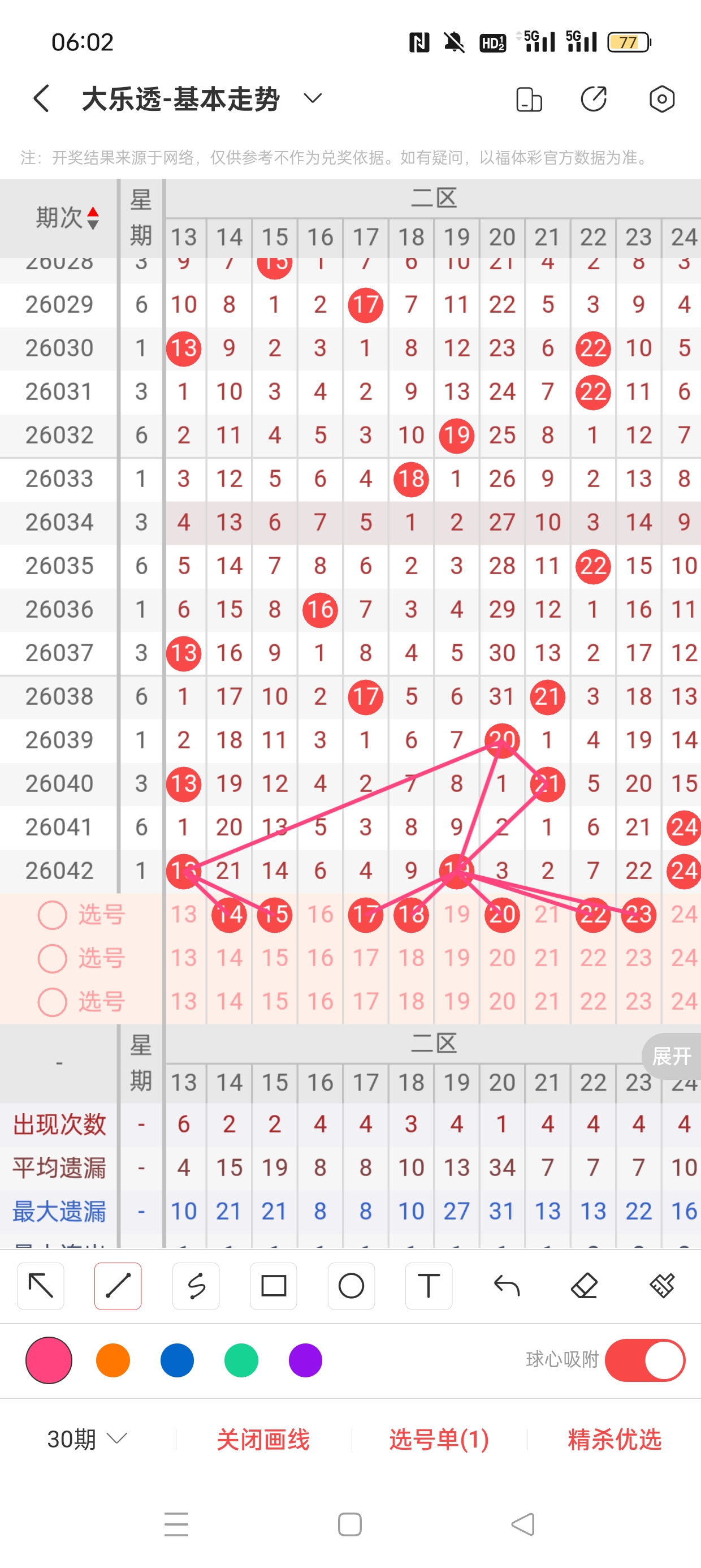This screenshot has height=1568, width=701.
Task: Open the 大乐透-基本走势 chart type dropdown
Action: tap(312, 98)
